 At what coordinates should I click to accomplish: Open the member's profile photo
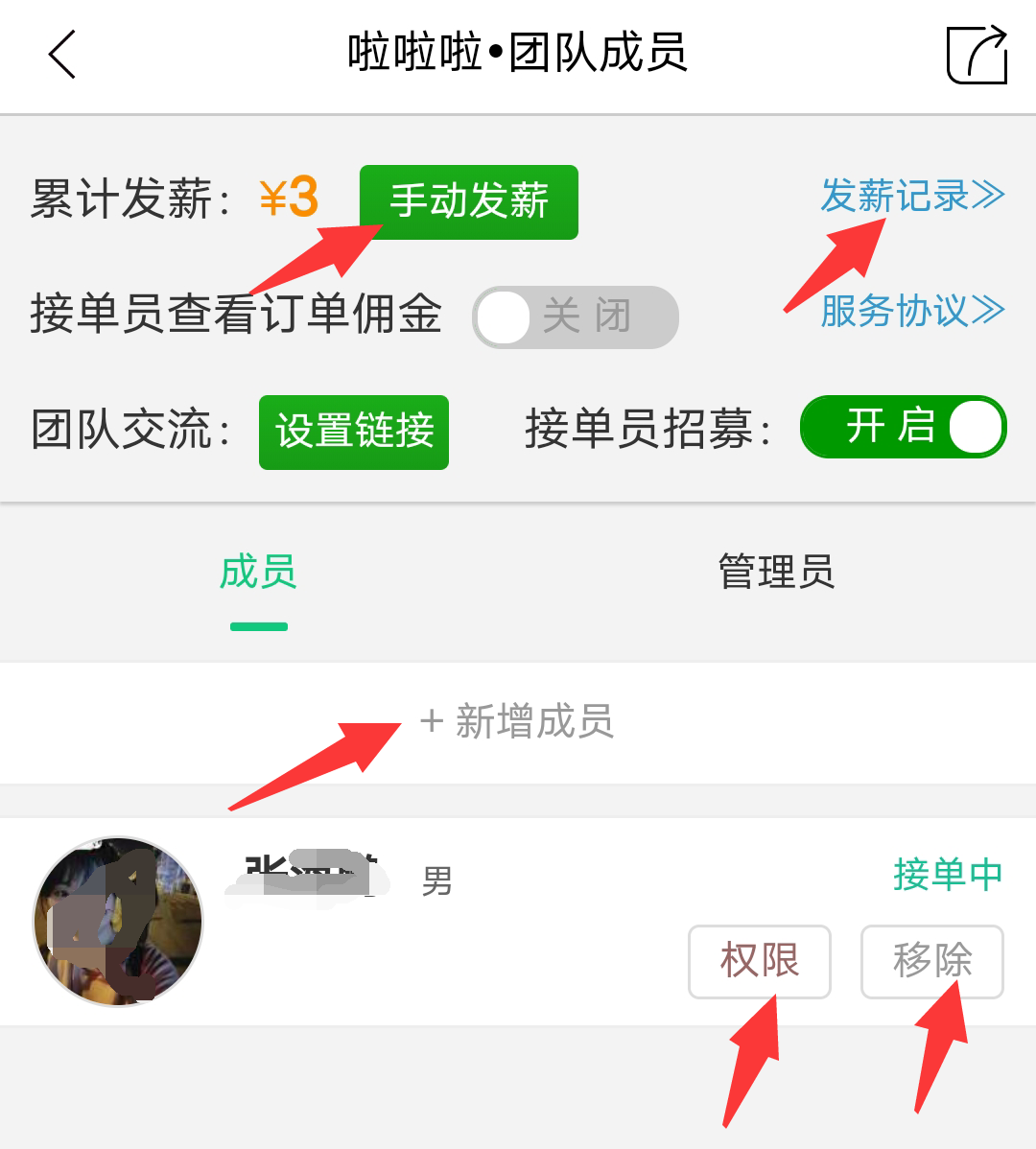[118, 921]
